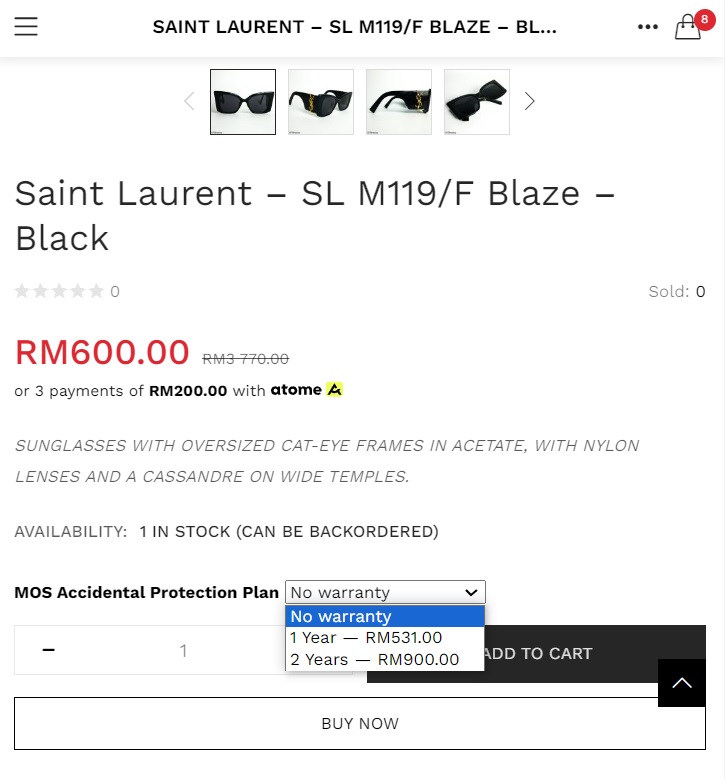Open the shopping bag cart
The image size is (725, 779).
pos(688,28)
